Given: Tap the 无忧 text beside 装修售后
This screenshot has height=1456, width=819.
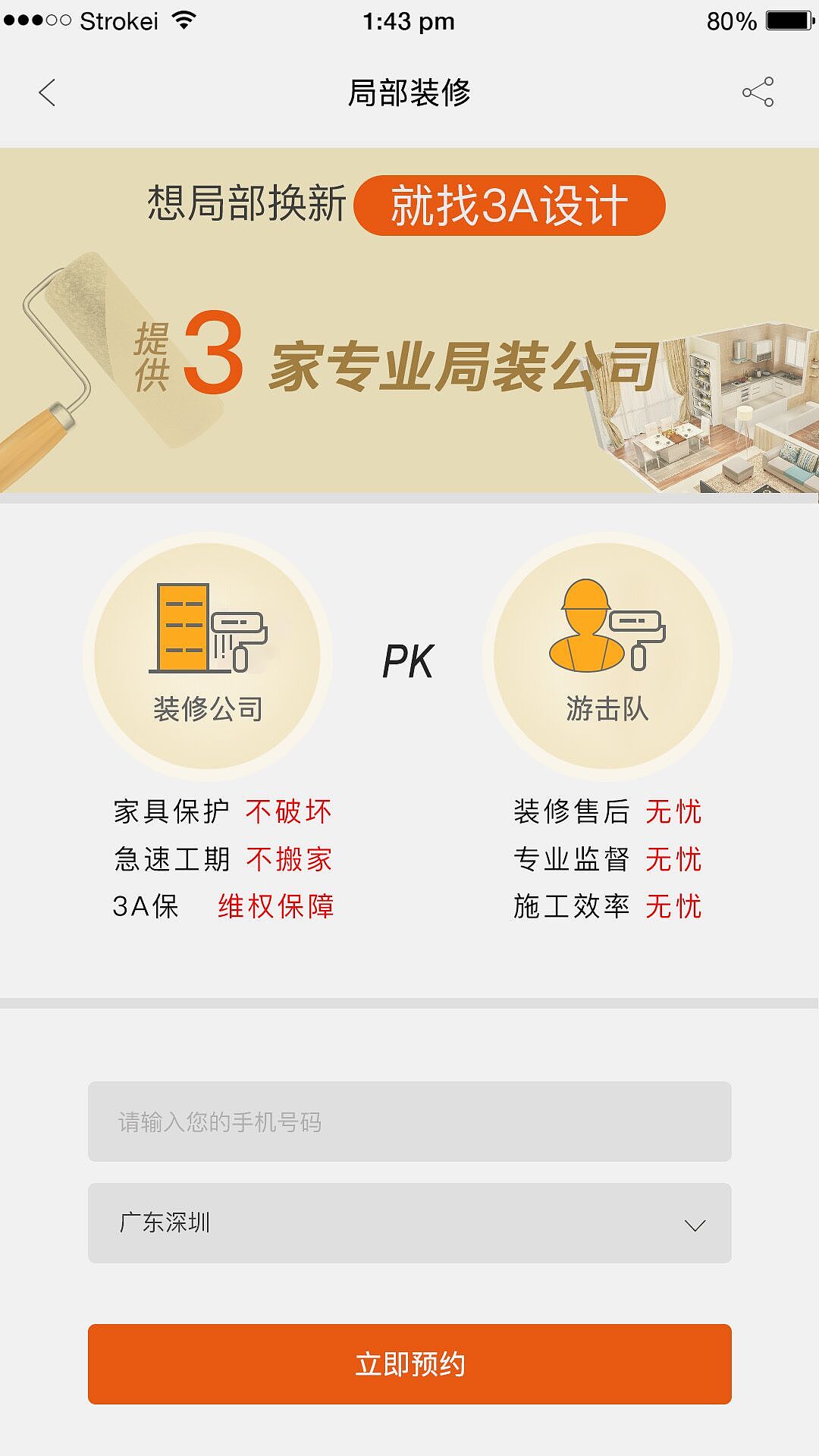Looking at the screenshot, I should (673, 811).
